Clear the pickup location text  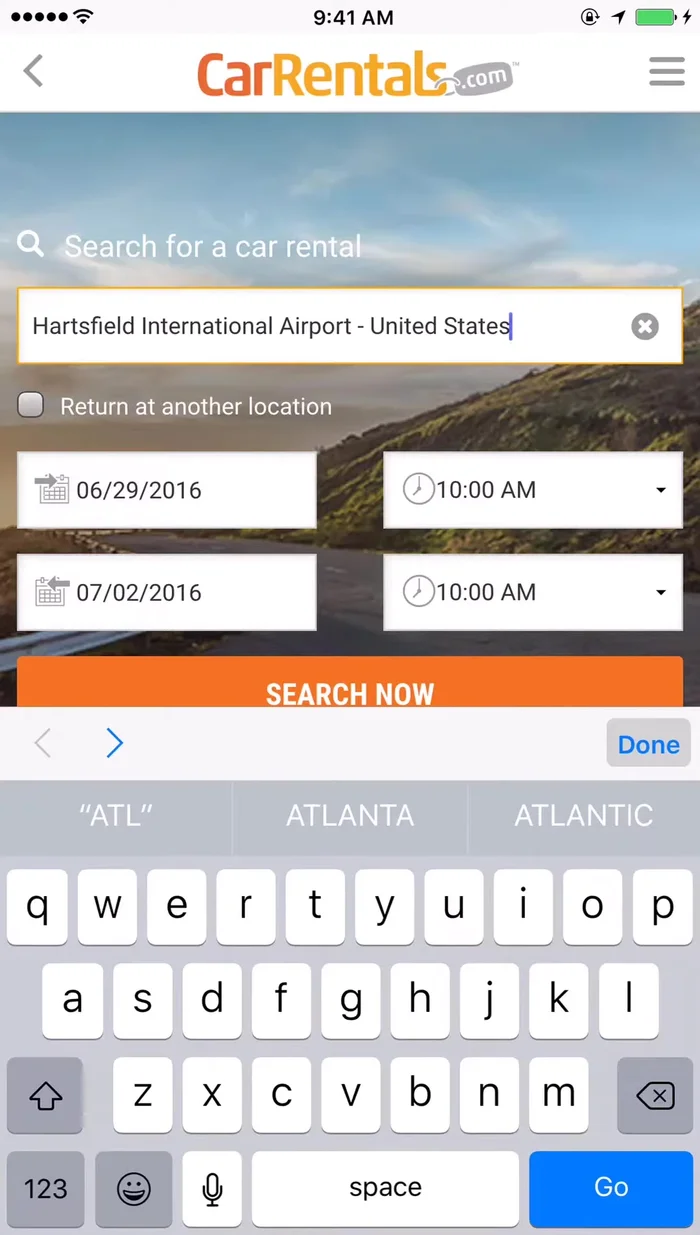tap(645, 327)
